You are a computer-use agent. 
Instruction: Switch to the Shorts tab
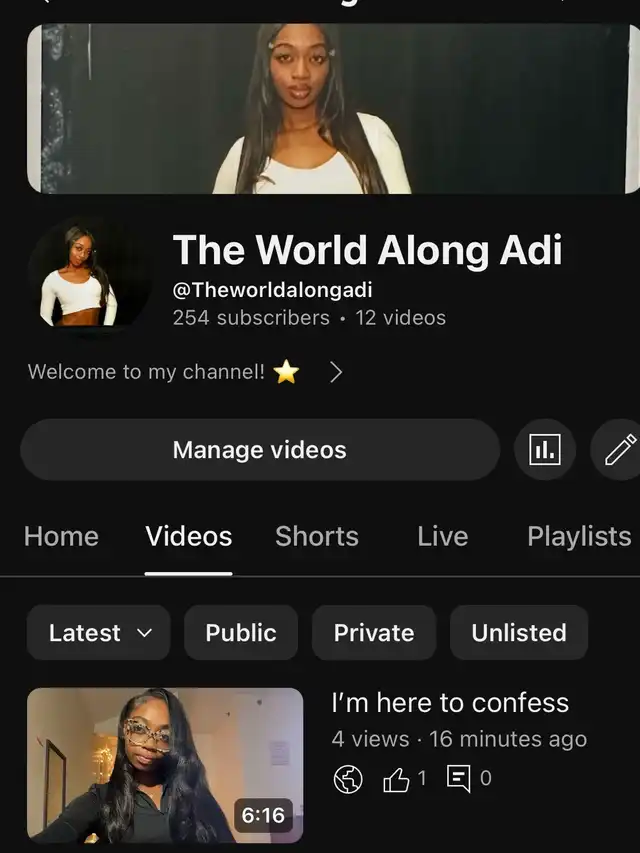coord(316,537)
